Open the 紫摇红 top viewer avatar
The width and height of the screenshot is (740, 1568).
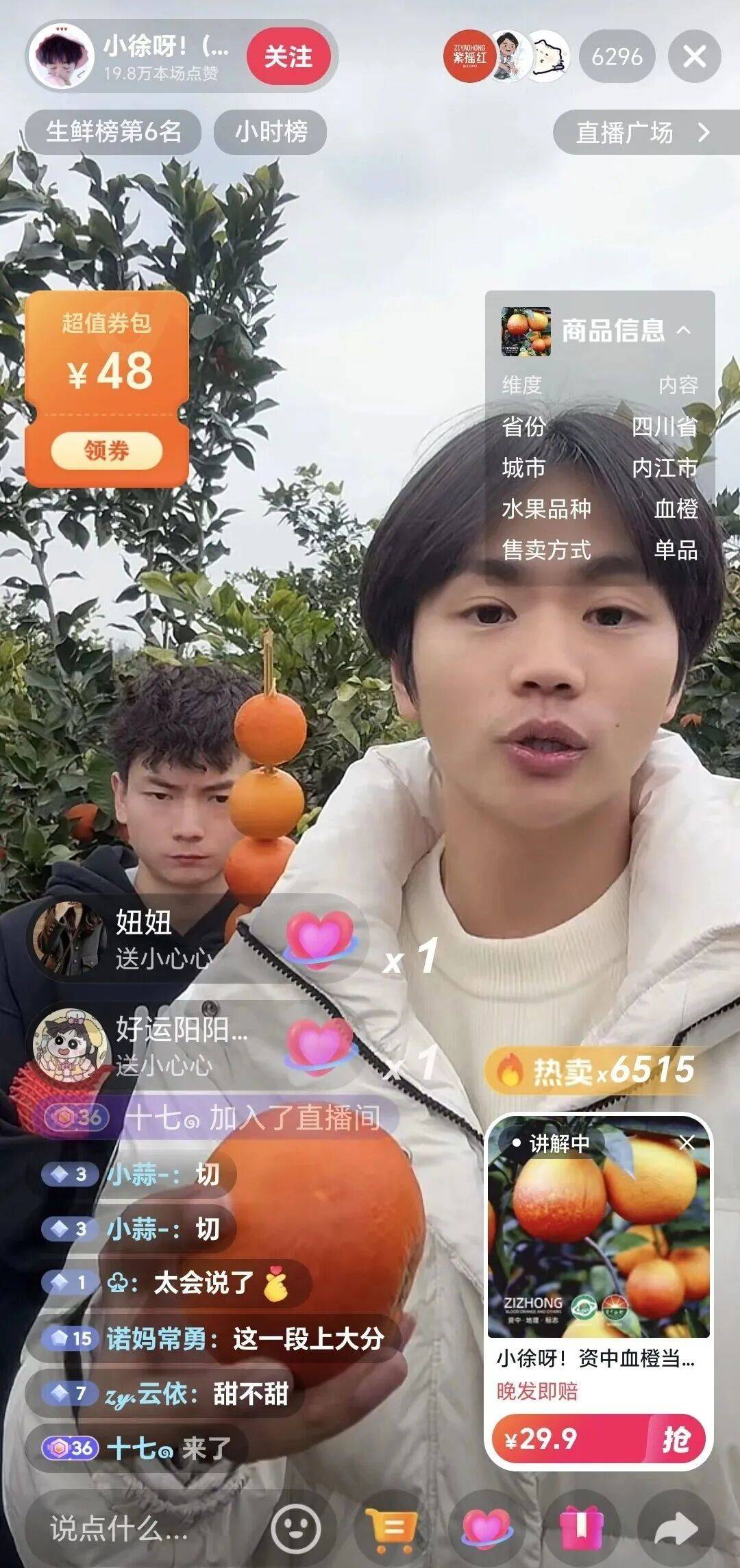tap(469, 57)
